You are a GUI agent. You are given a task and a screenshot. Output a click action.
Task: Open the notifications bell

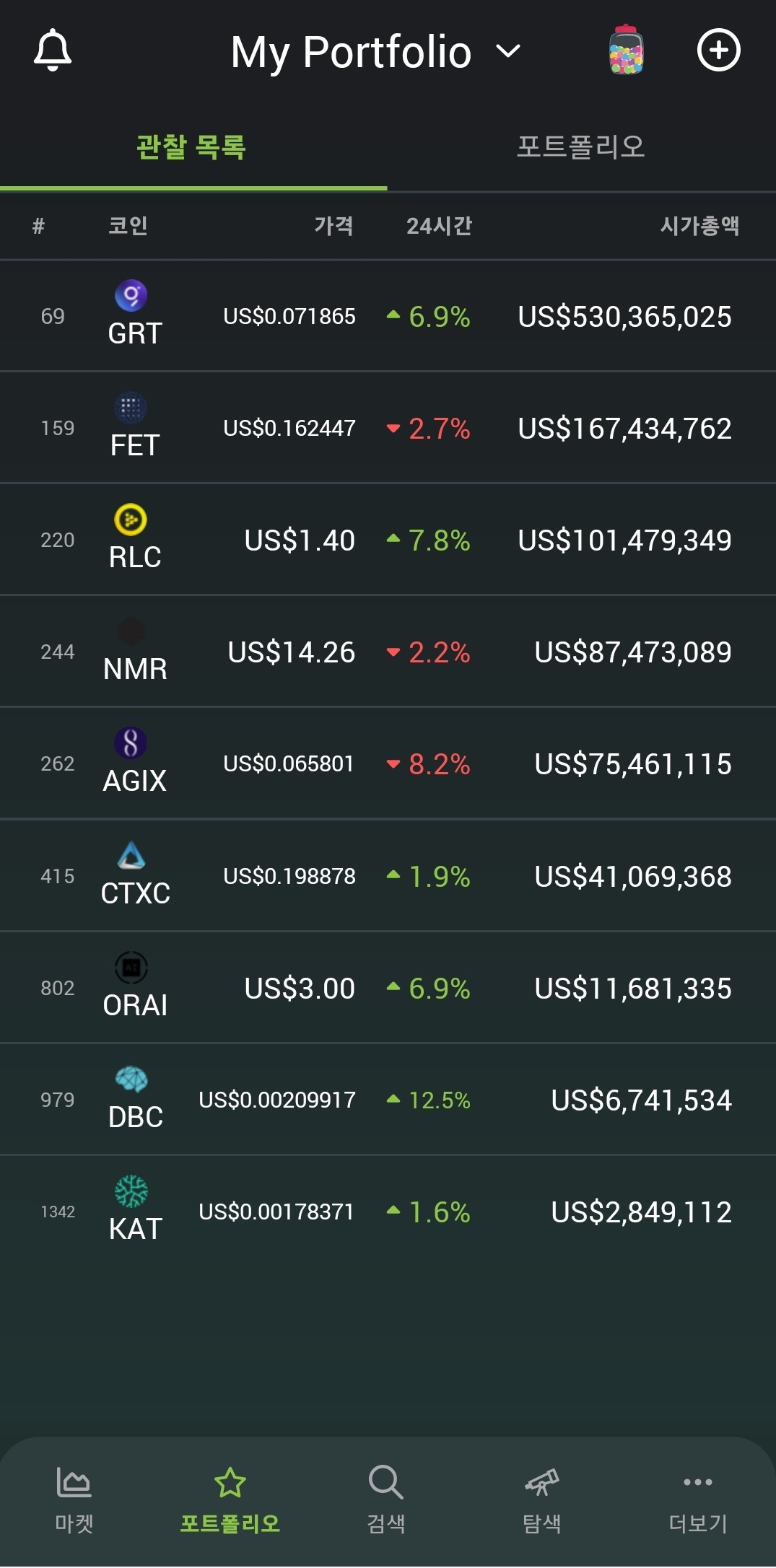coord(53,51)
